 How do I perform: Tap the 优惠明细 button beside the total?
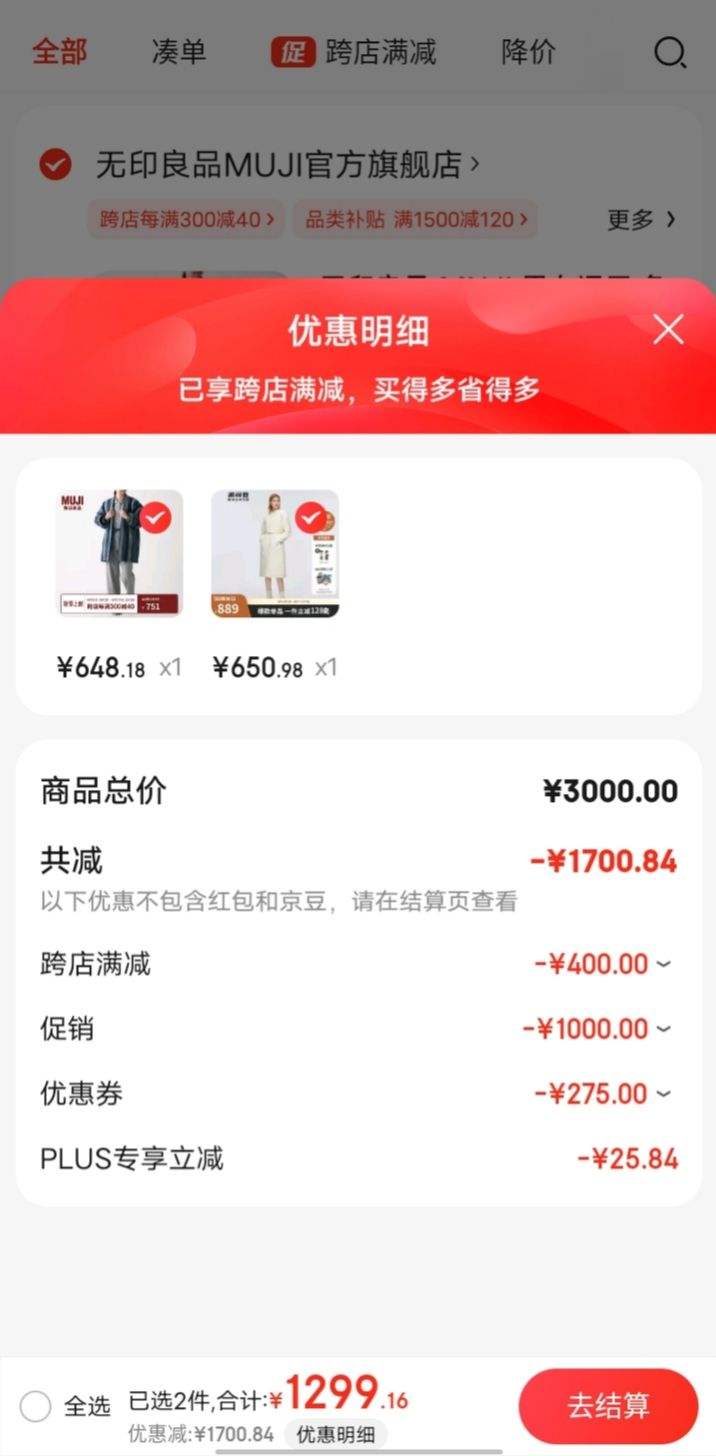tap(335, 1434)
